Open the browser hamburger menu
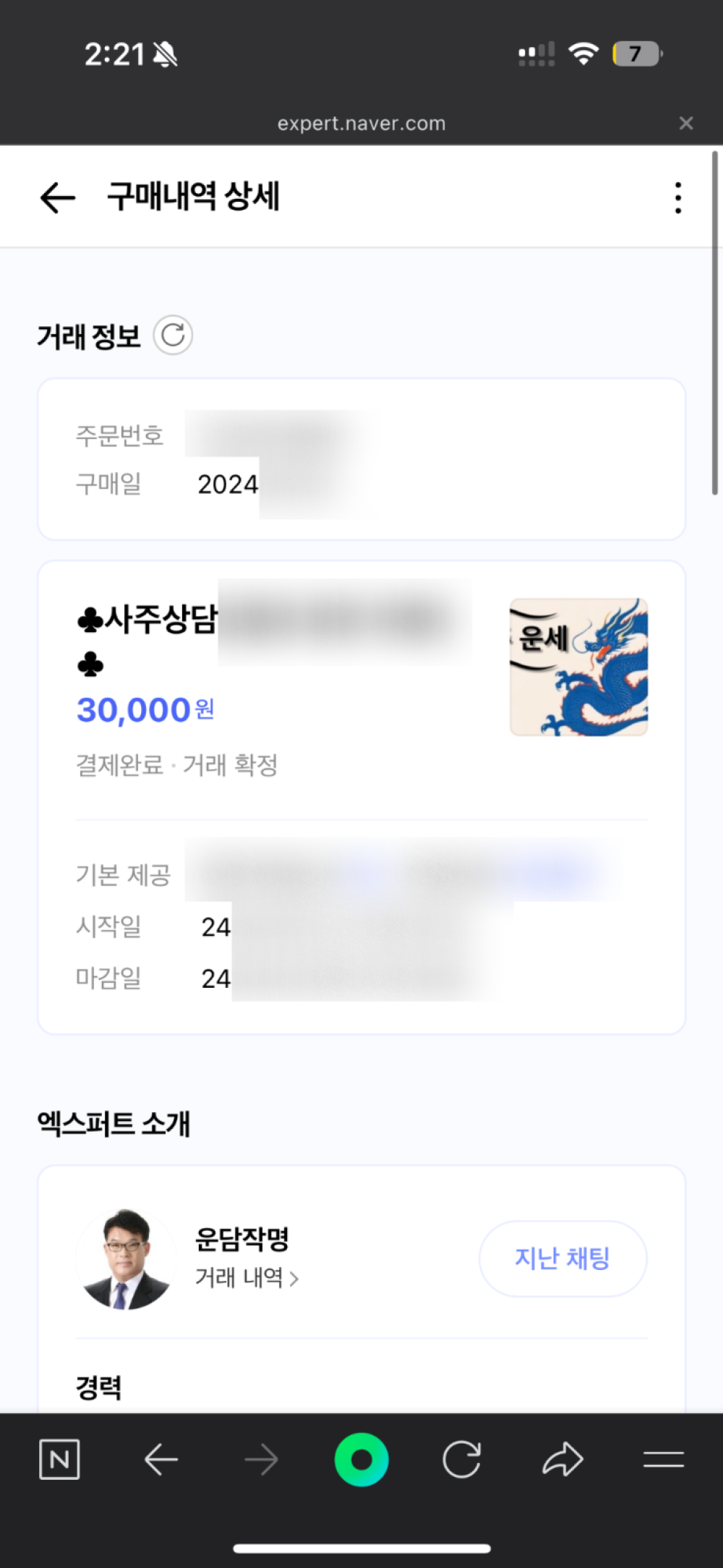The image size is (723, 1568). pos(663,1460)
